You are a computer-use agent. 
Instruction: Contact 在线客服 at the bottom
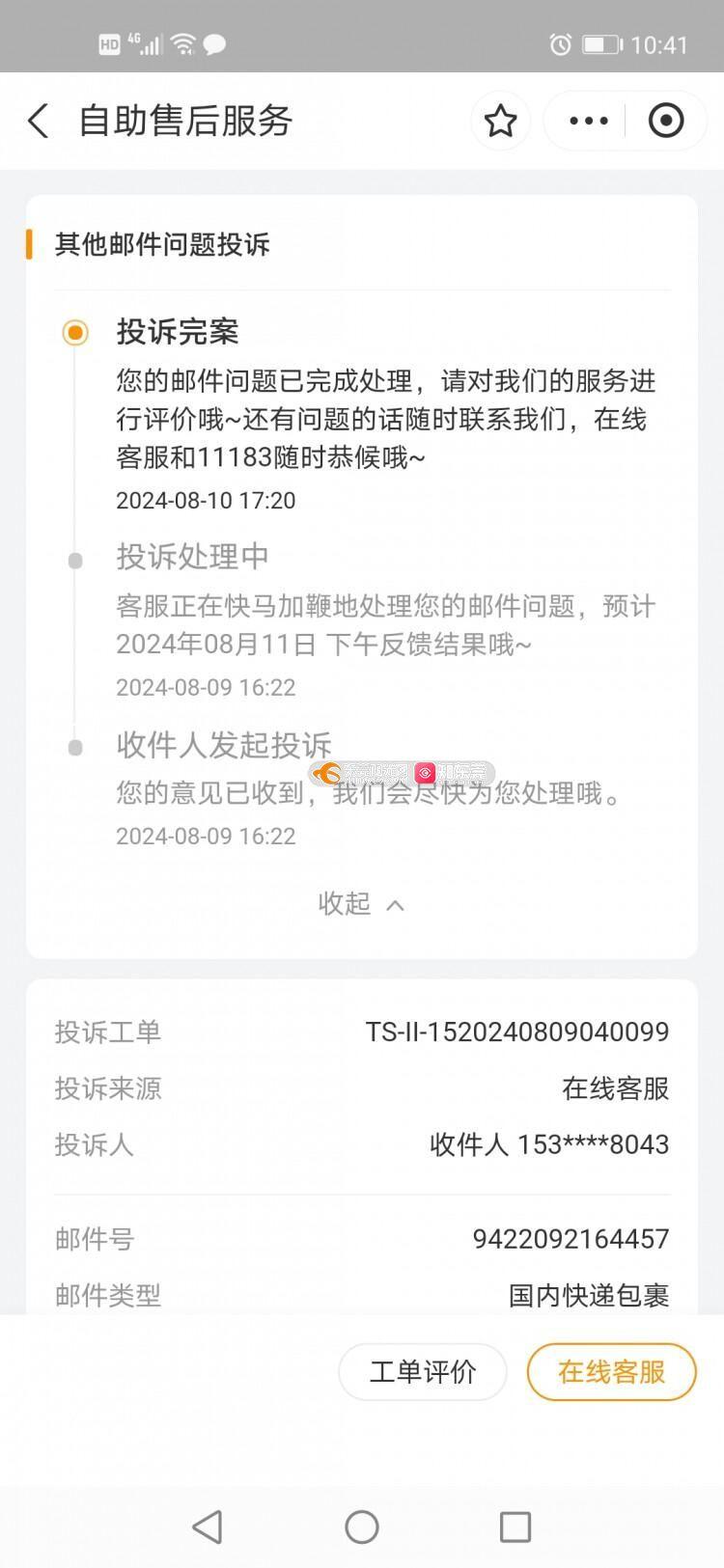click(x=611, y=1371)
